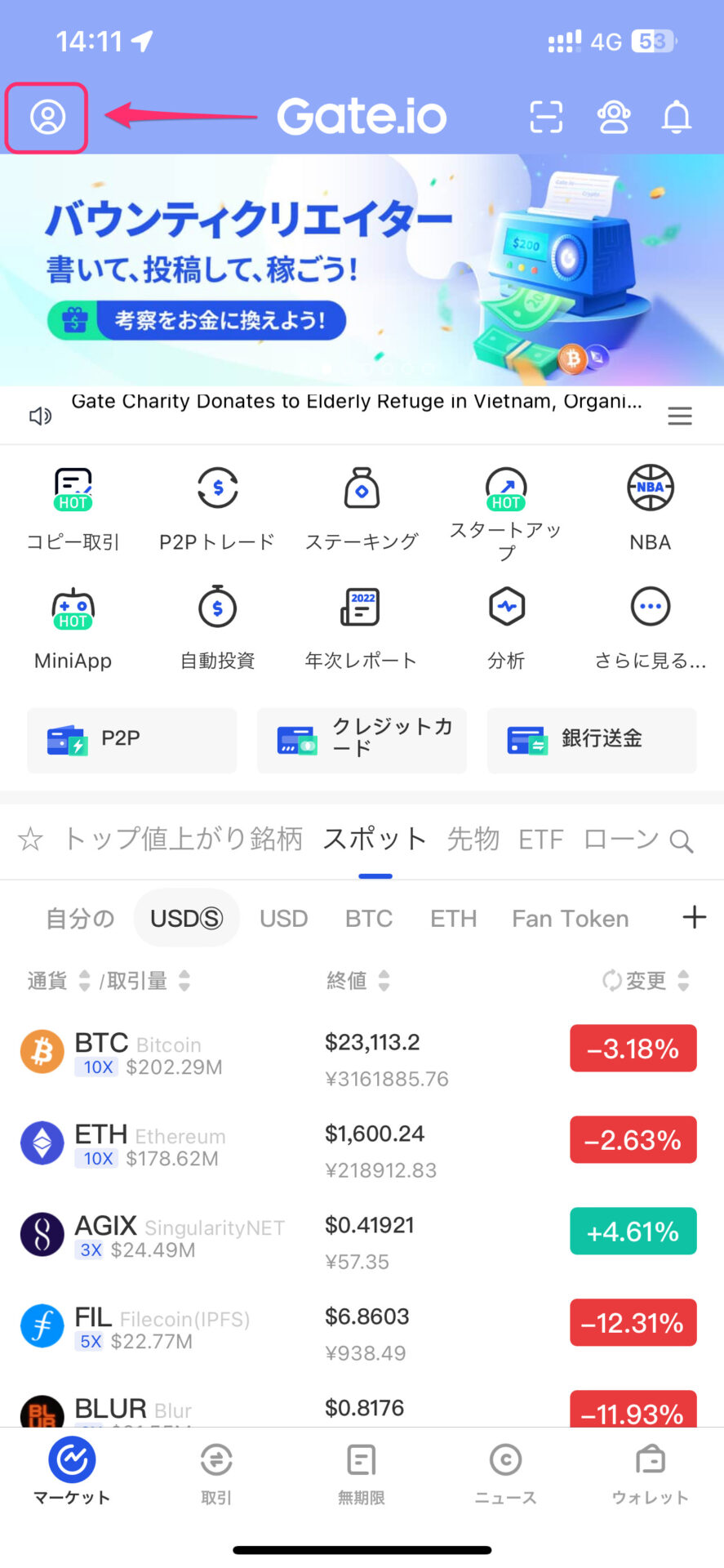The height and width of the screenshot is (1568, 724).
Task: Open the スタートアップ startup feature
Action: (x=505, y=488)
